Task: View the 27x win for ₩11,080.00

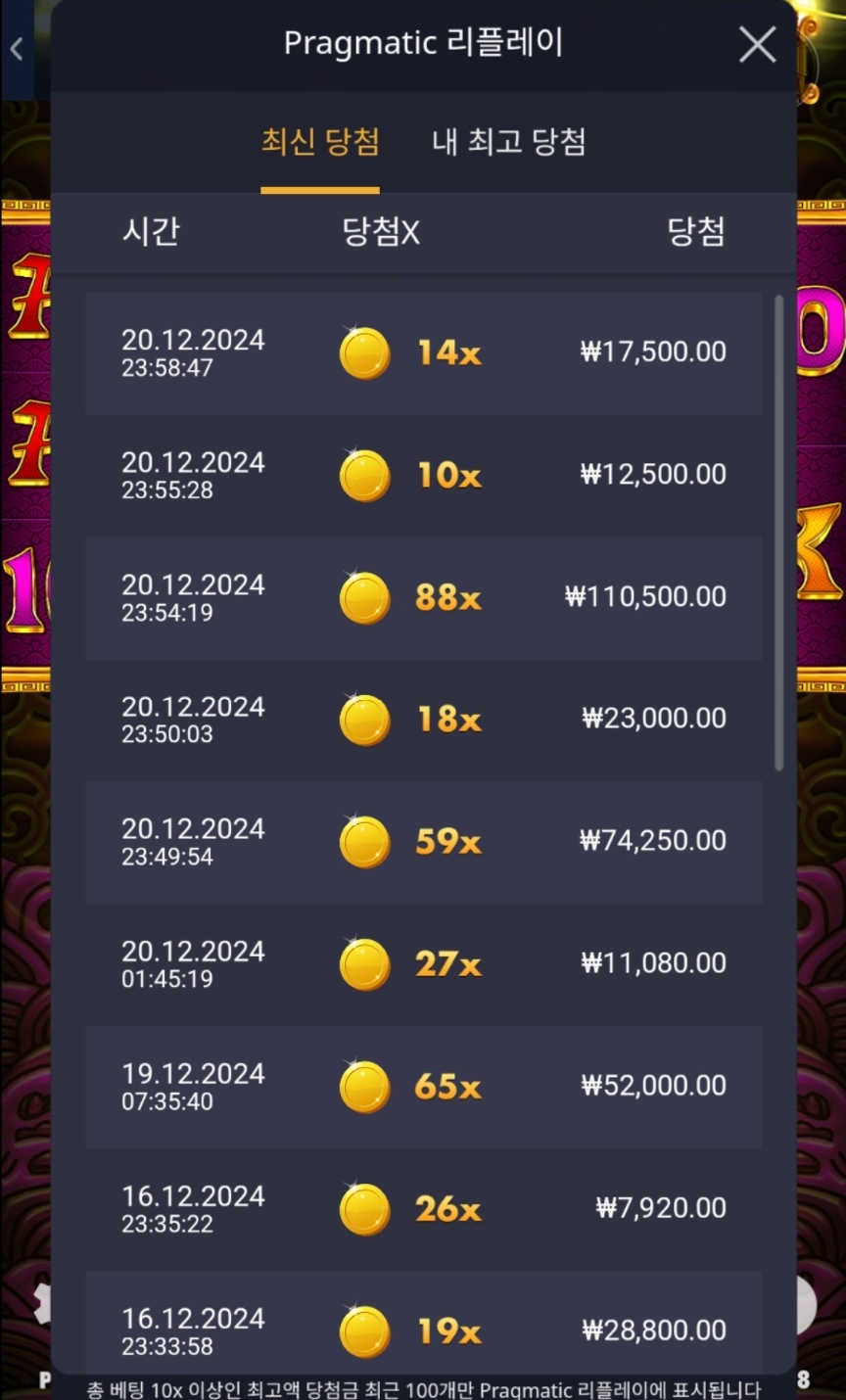Action: coord(423,964)
